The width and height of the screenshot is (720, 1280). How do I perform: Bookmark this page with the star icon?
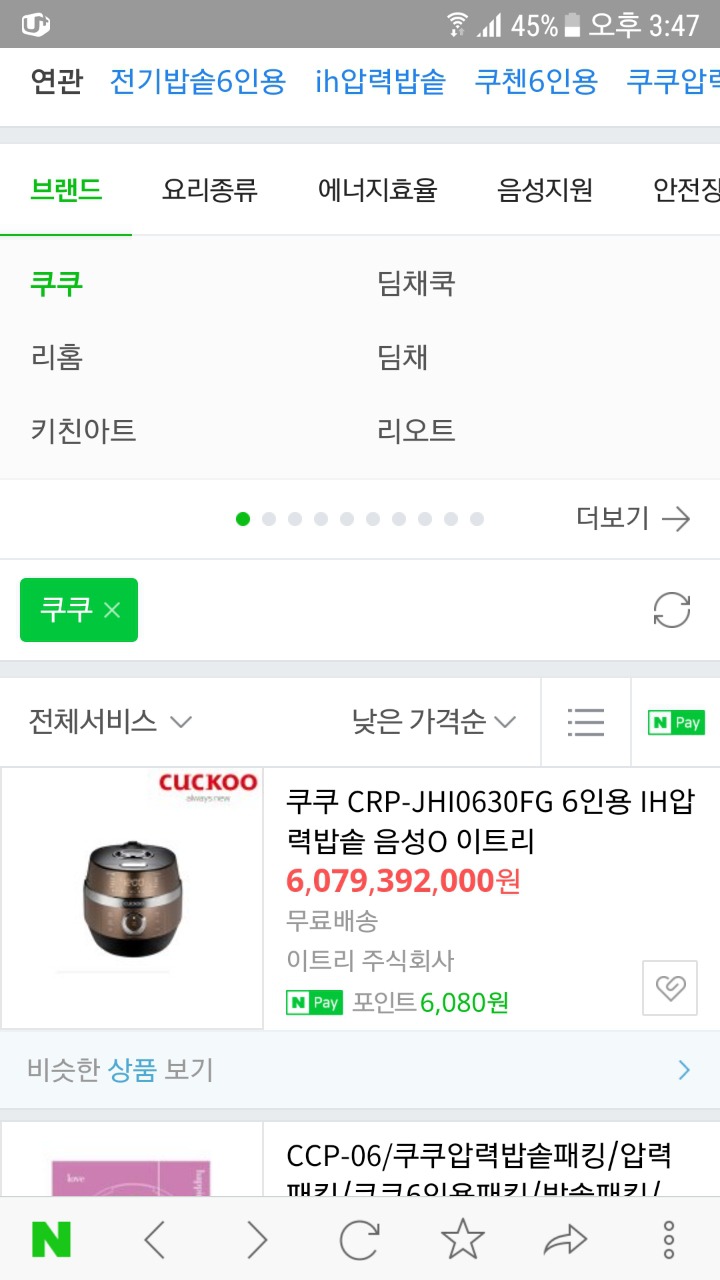(x=463, y=1239)
